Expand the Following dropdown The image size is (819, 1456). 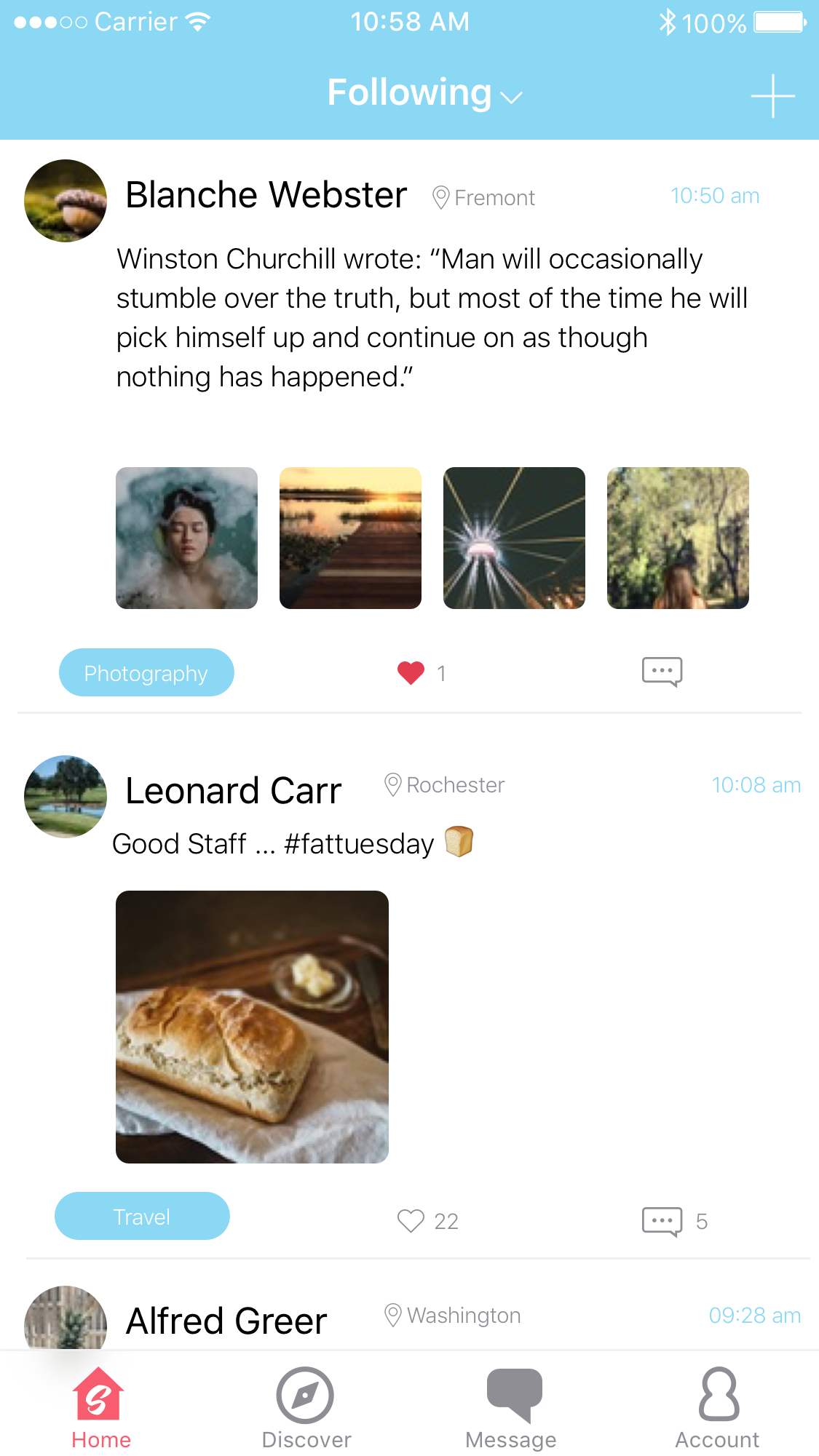(425, 93)
